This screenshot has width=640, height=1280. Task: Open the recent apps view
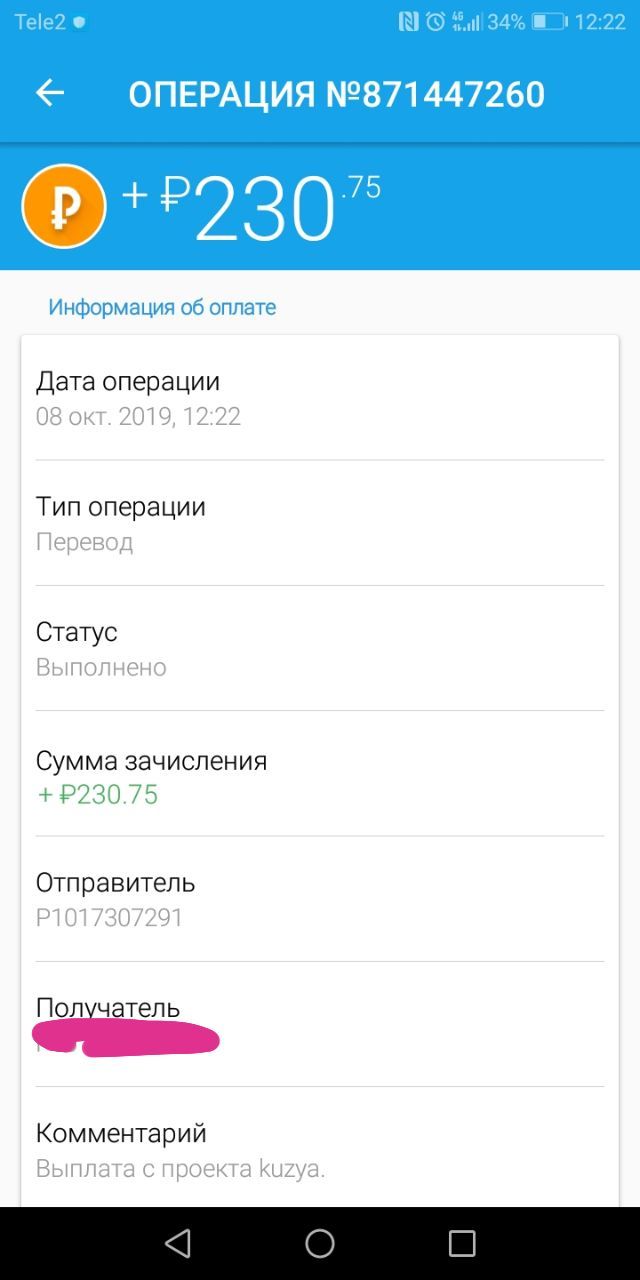pos(462,1243)
